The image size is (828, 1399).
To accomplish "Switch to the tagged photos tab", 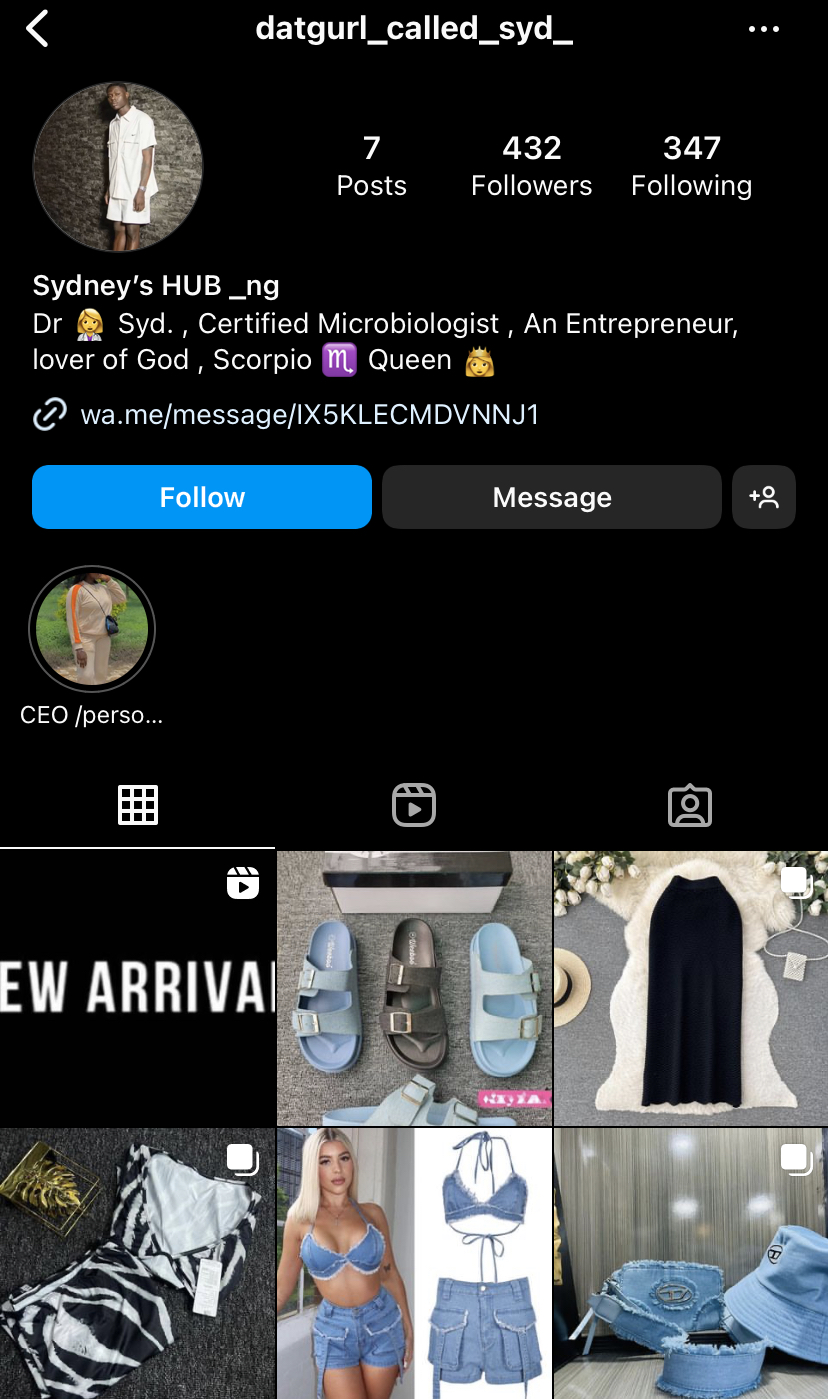I will 690,805.
